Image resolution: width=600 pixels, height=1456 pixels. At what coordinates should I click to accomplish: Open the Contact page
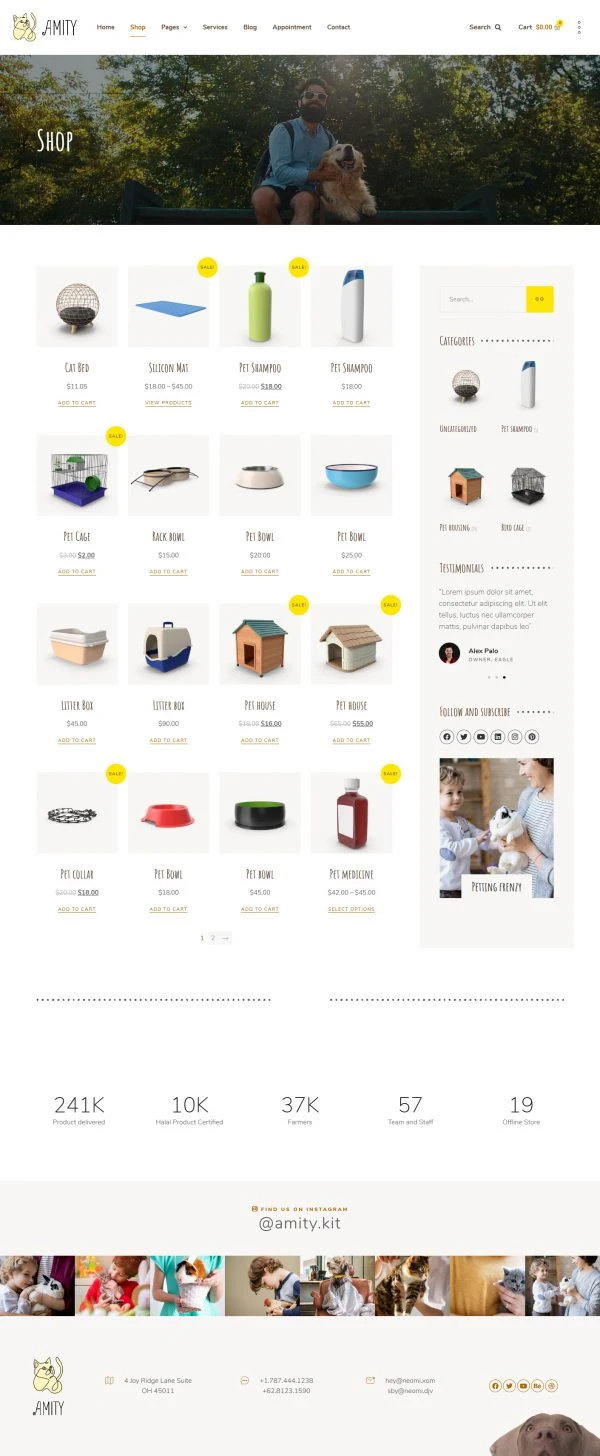[338, 27]
